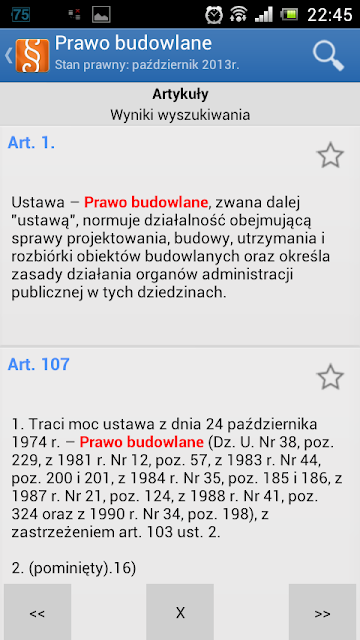Open the Art. 1. search result
This screenshot has height=640, width=360.
(180, 236)
